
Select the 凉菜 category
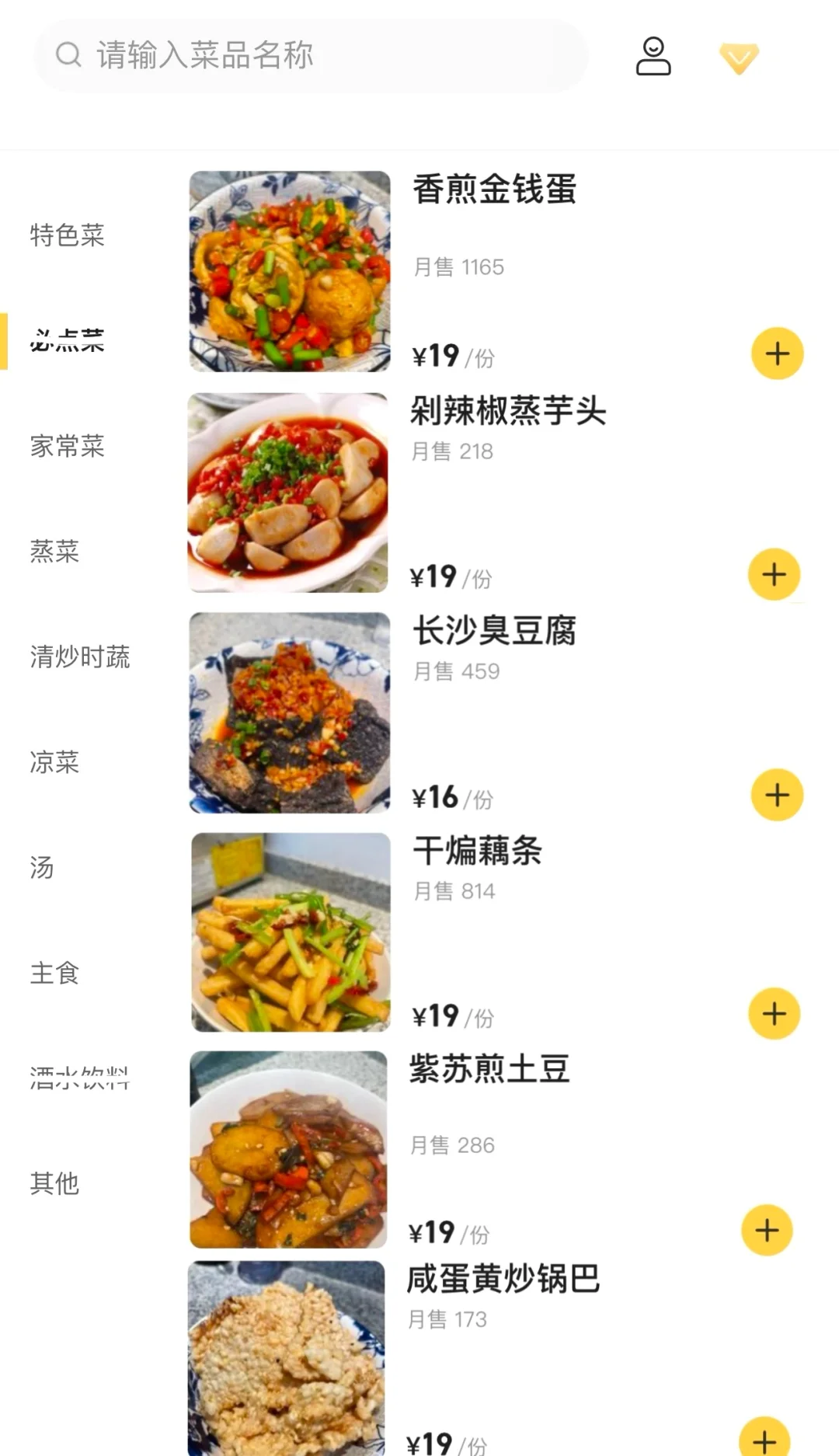[54, 762]
